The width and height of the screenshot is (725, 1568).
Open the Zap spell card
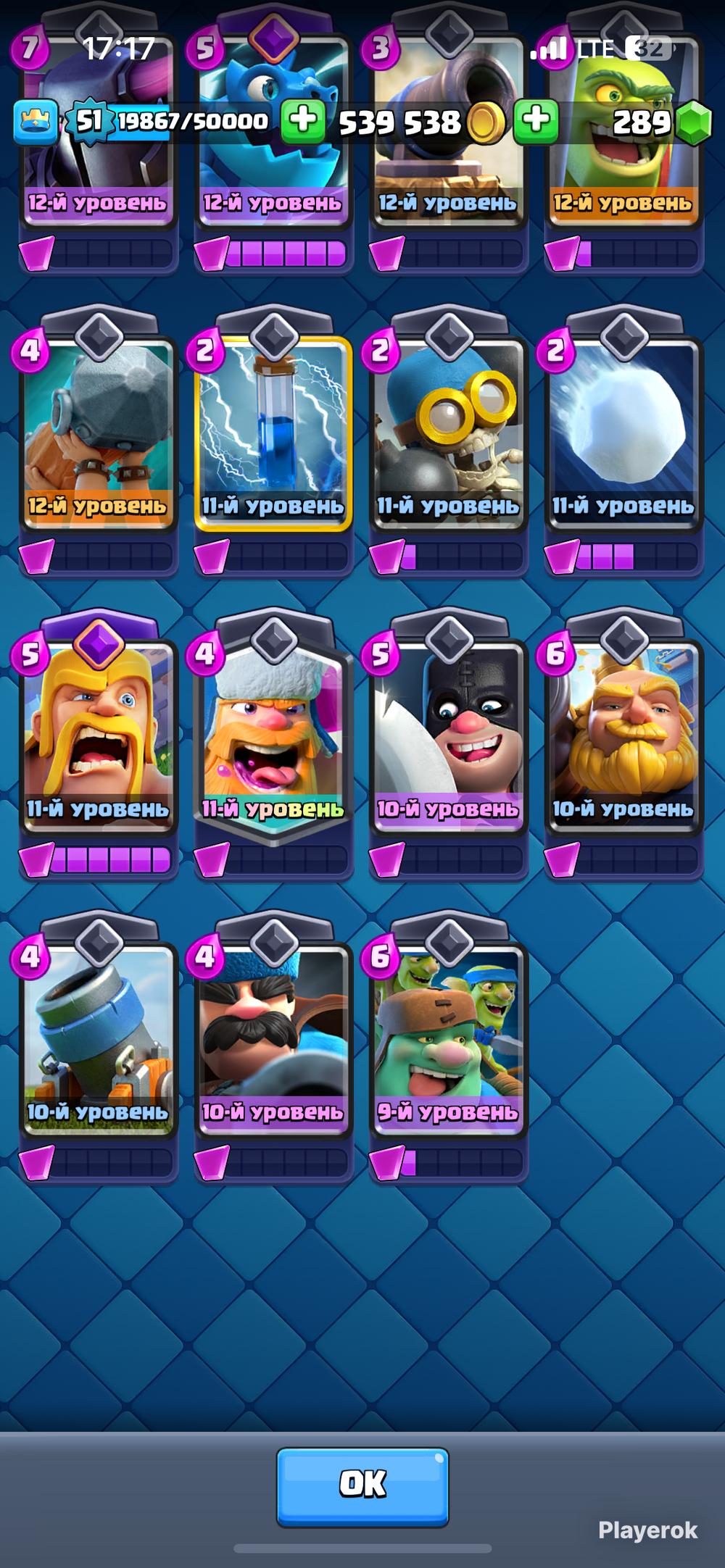[x=274, y=442]
